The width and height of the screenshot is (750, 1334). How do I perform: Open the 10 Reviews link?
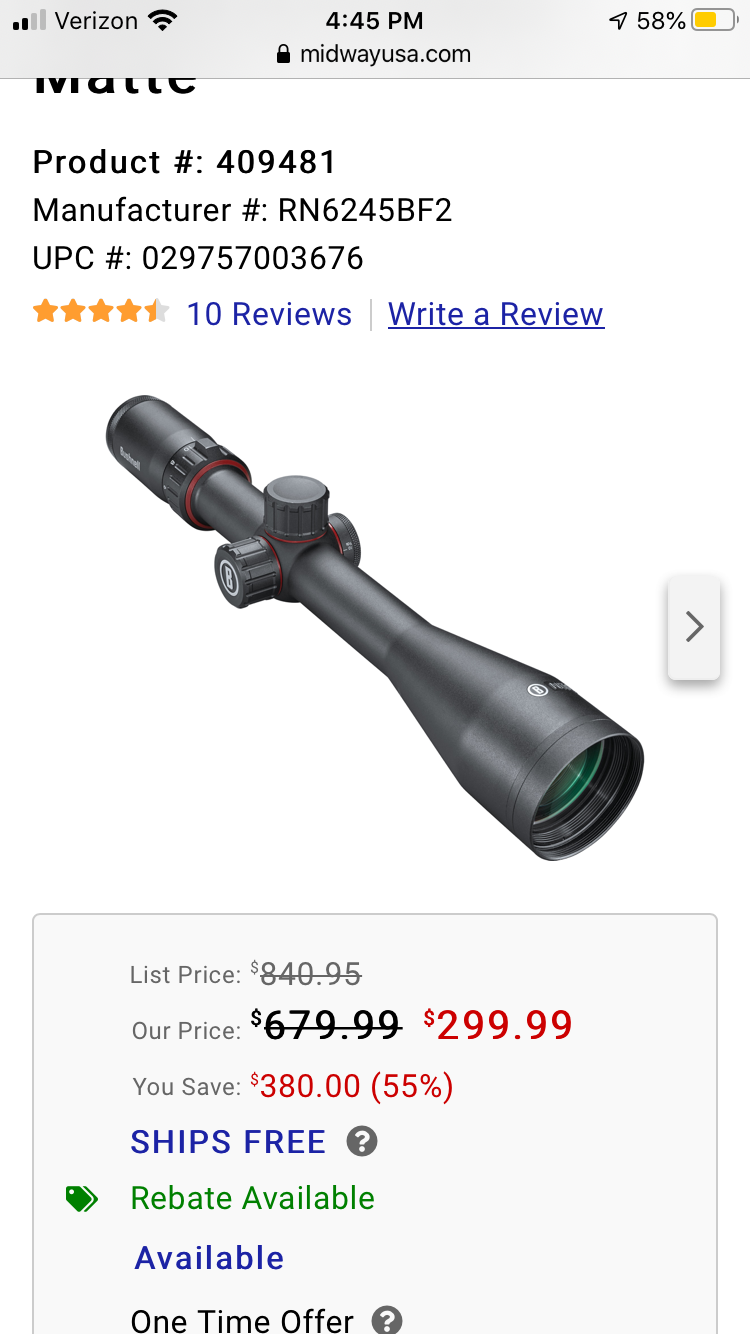[x=269, y=314]
